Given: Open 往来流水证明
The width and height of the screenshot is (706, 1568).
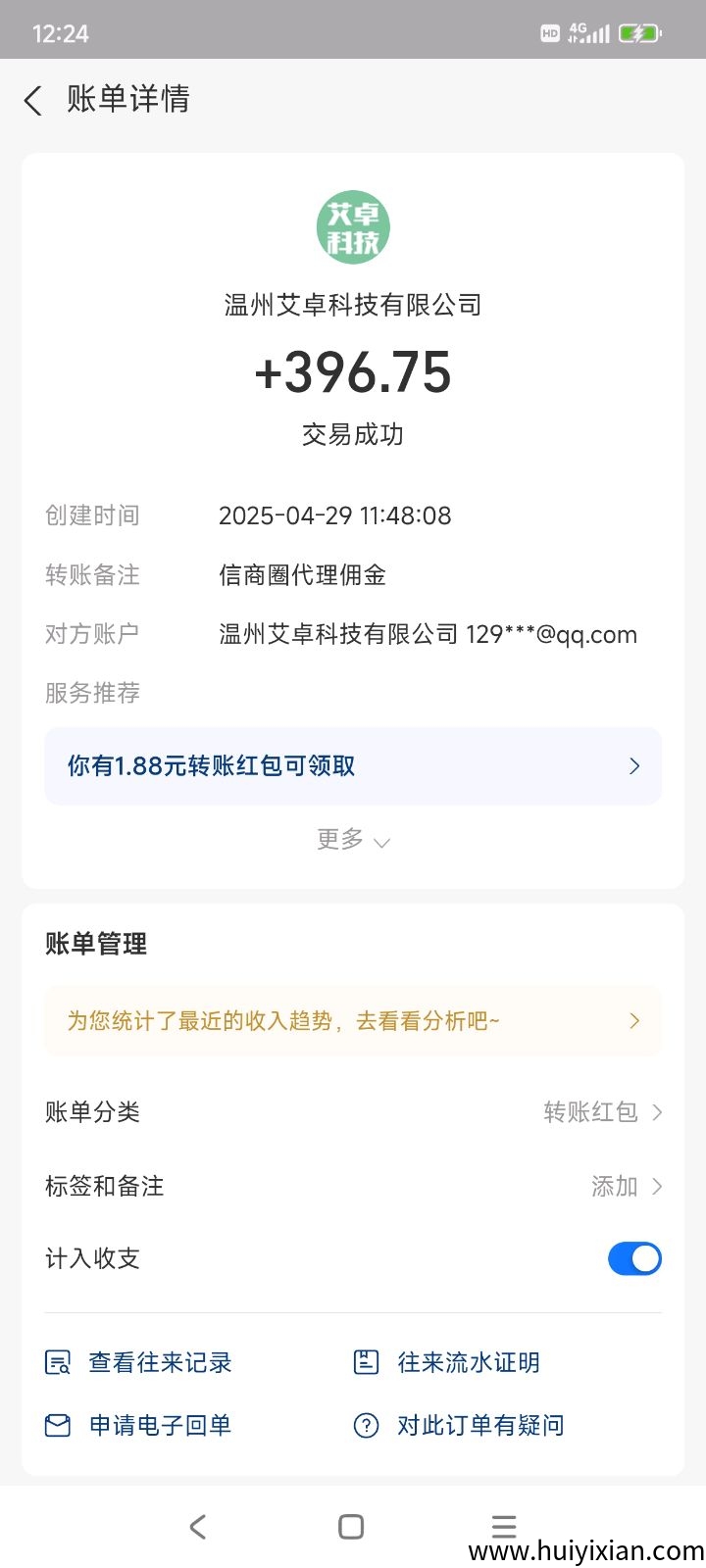Looking at the screenshot, I should pyautogui.click(x=447, y=1362).
